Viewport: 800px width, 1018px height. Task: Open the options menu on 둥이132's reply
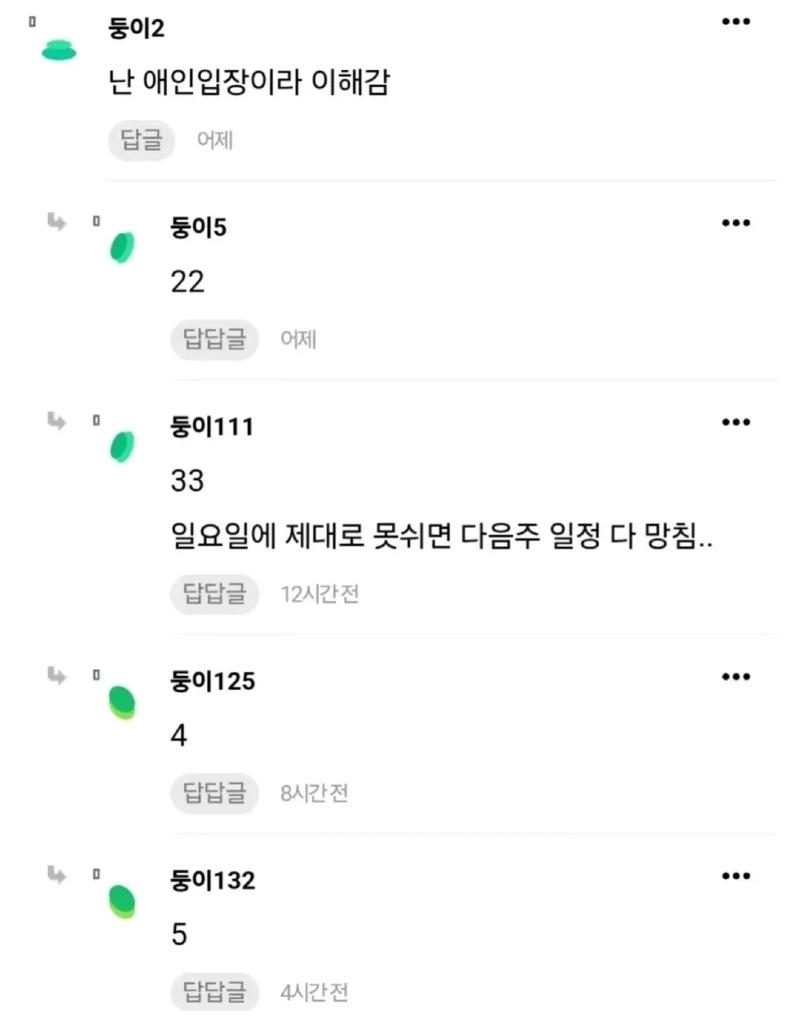[x=736, y=875]
